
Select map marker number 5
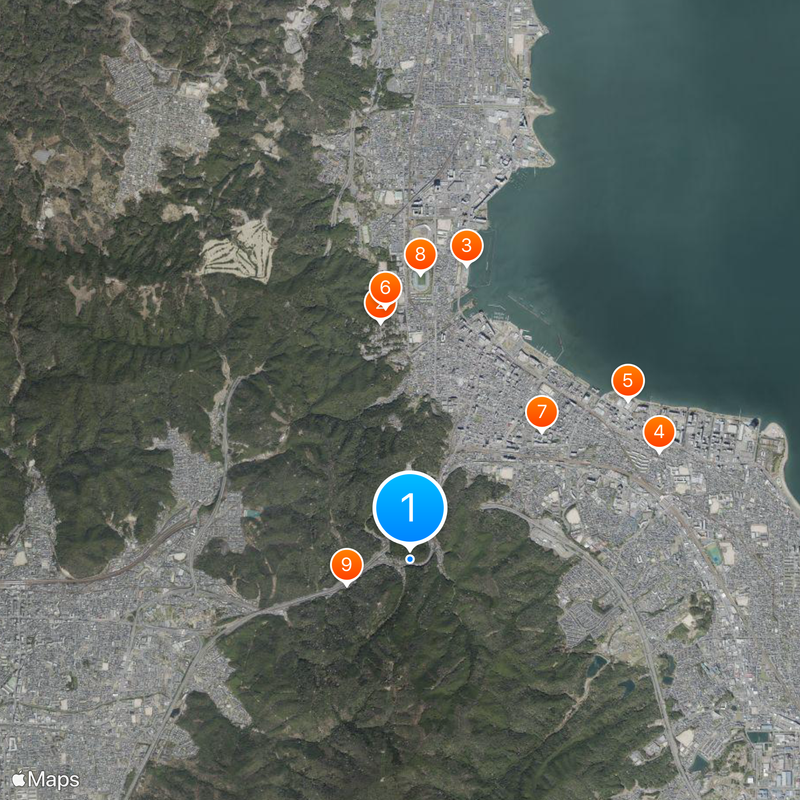tap(628, 380)
